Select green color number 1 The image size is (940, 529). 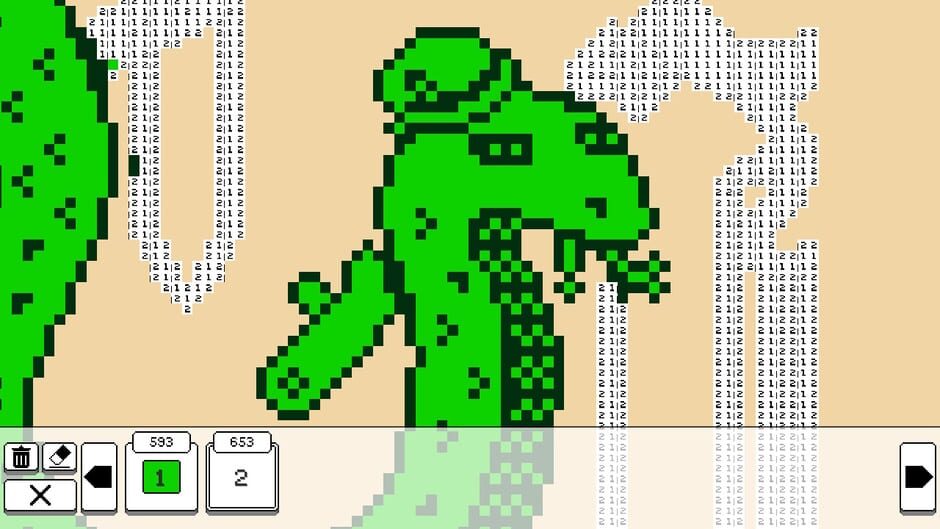point(160,477)
